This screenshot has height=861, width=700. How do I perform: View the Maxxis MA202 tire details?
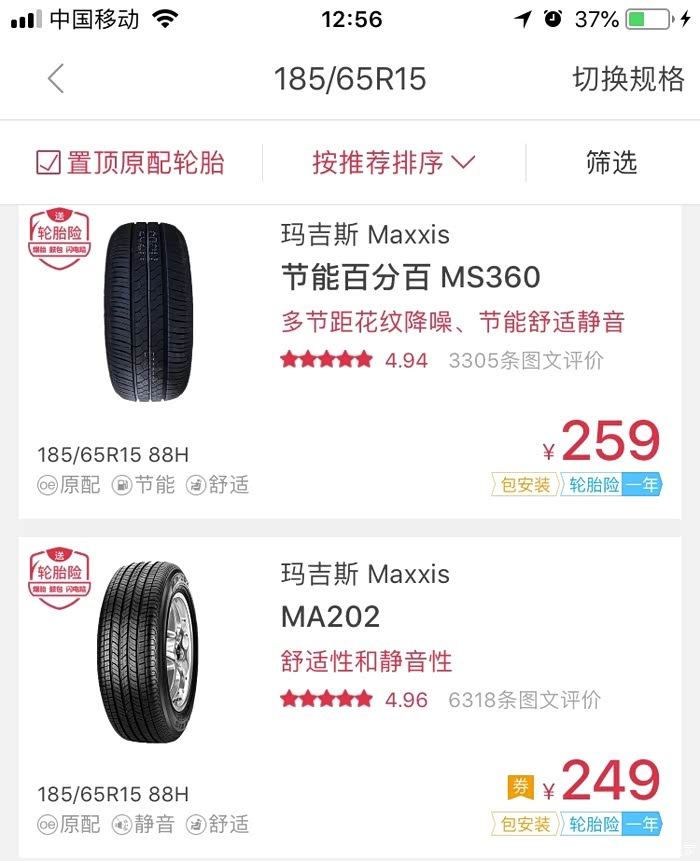tap(331, 616)
